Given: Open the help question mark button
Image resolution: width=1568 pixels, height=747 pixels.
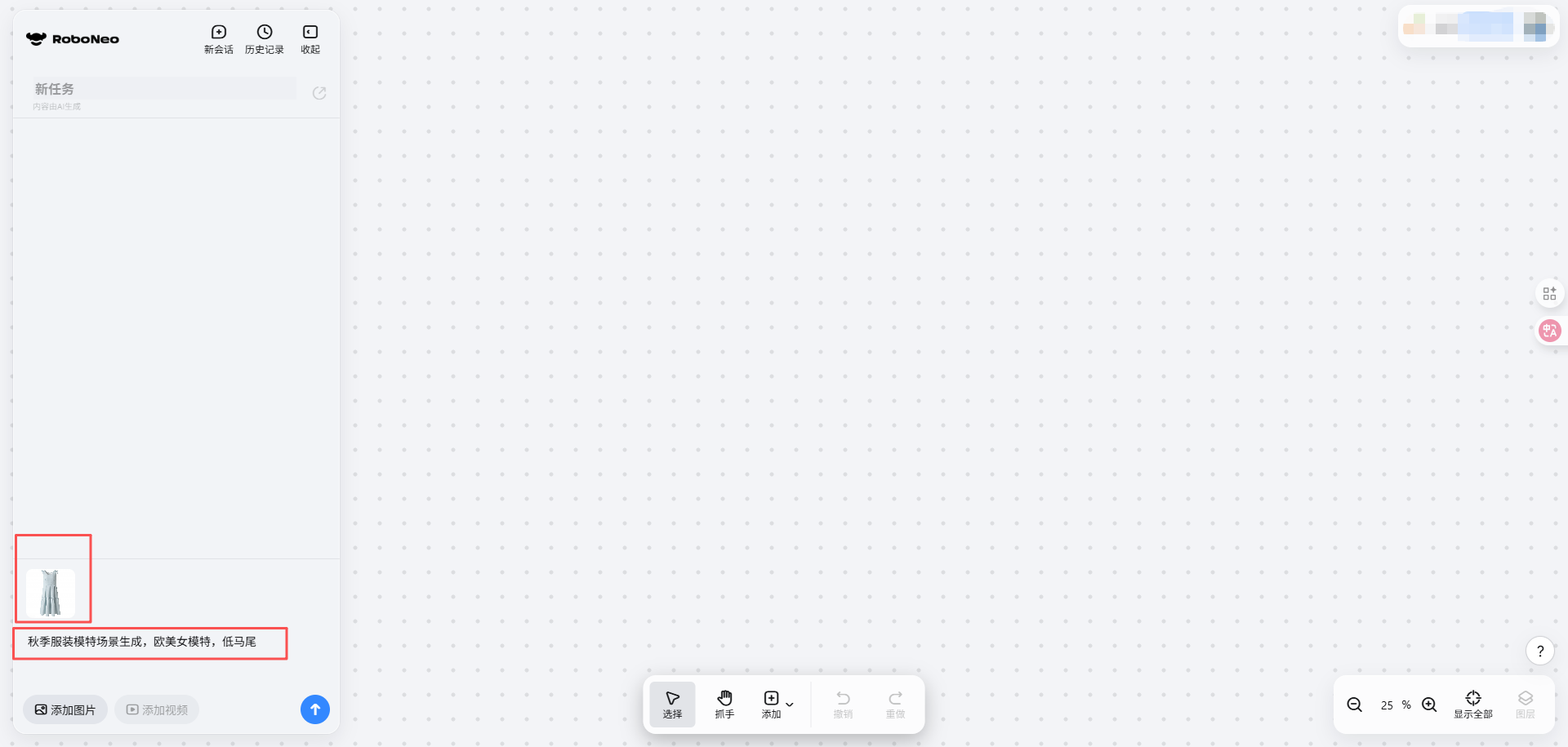Looking at the screenshot, I should [1539, 651].
